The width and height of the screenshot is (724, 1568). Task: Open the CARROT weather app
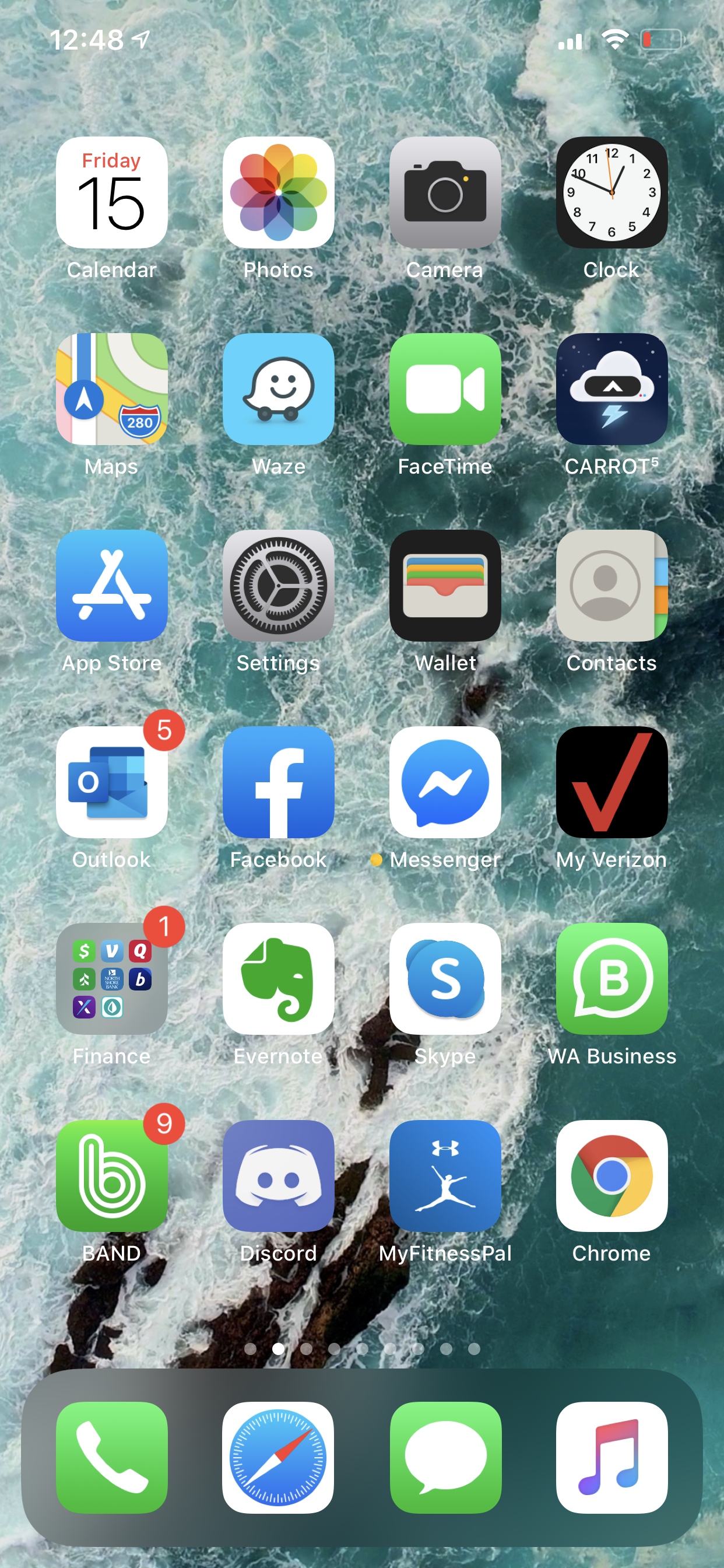611,389
